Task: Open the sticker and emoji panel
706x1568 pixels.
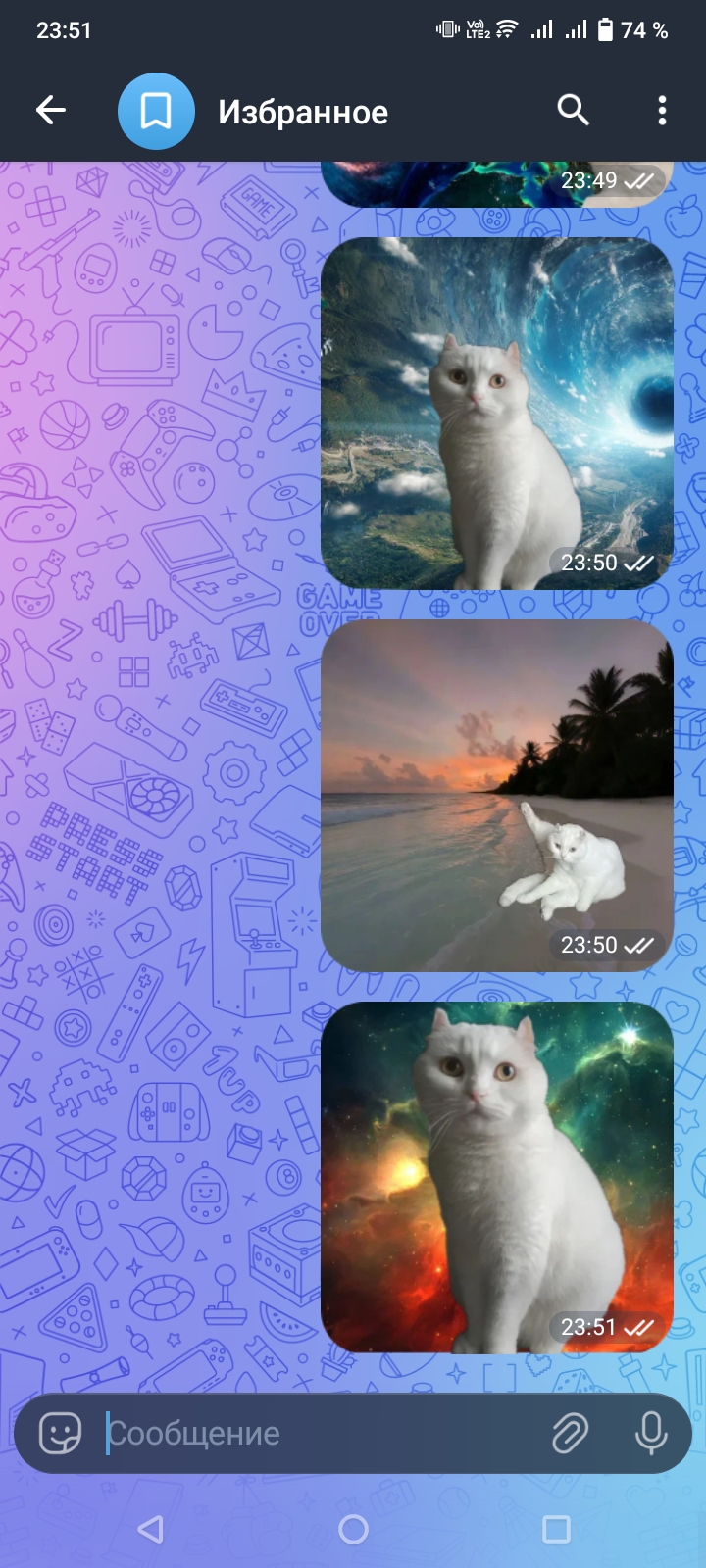Action: (x=60, y=1433)
